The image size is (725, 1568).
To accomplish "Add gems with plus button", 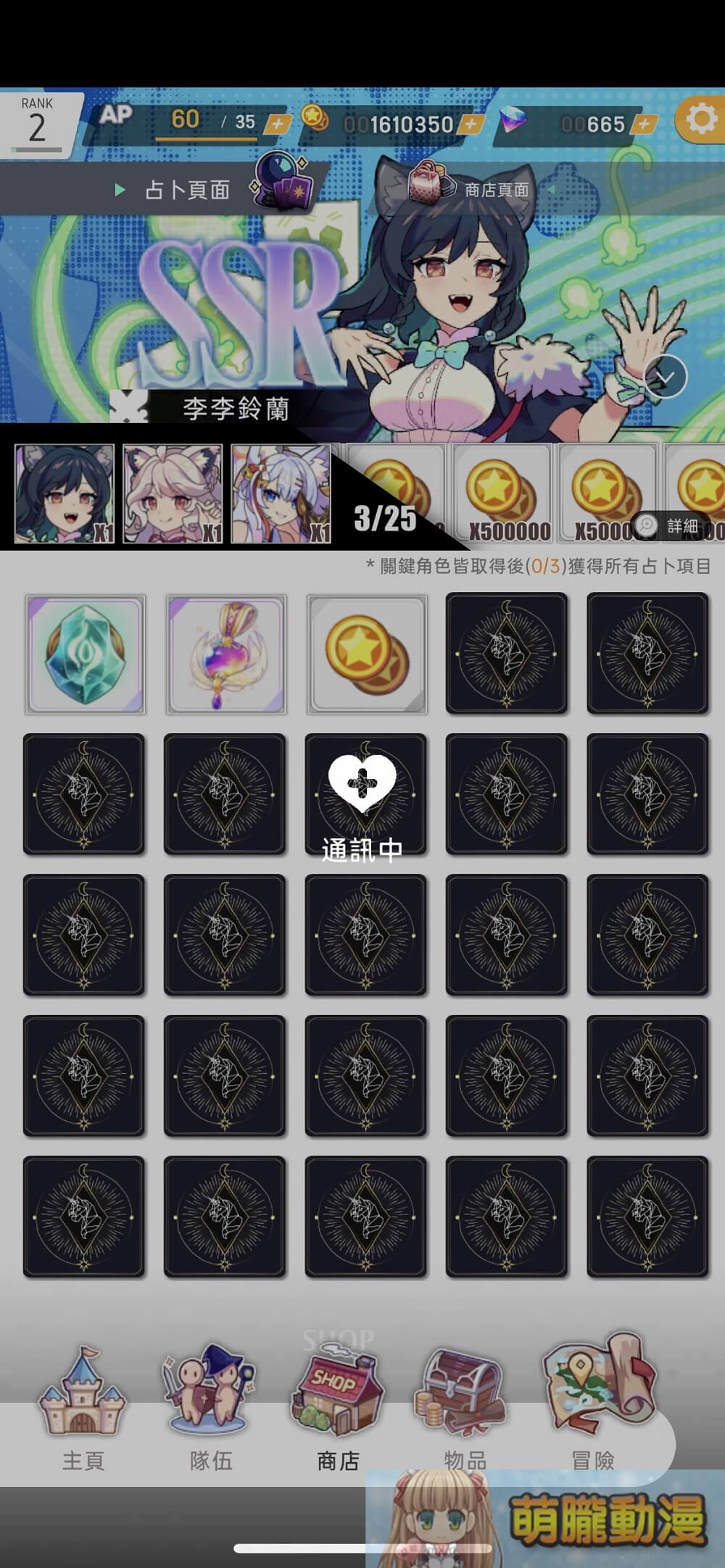I will [643, 125].
